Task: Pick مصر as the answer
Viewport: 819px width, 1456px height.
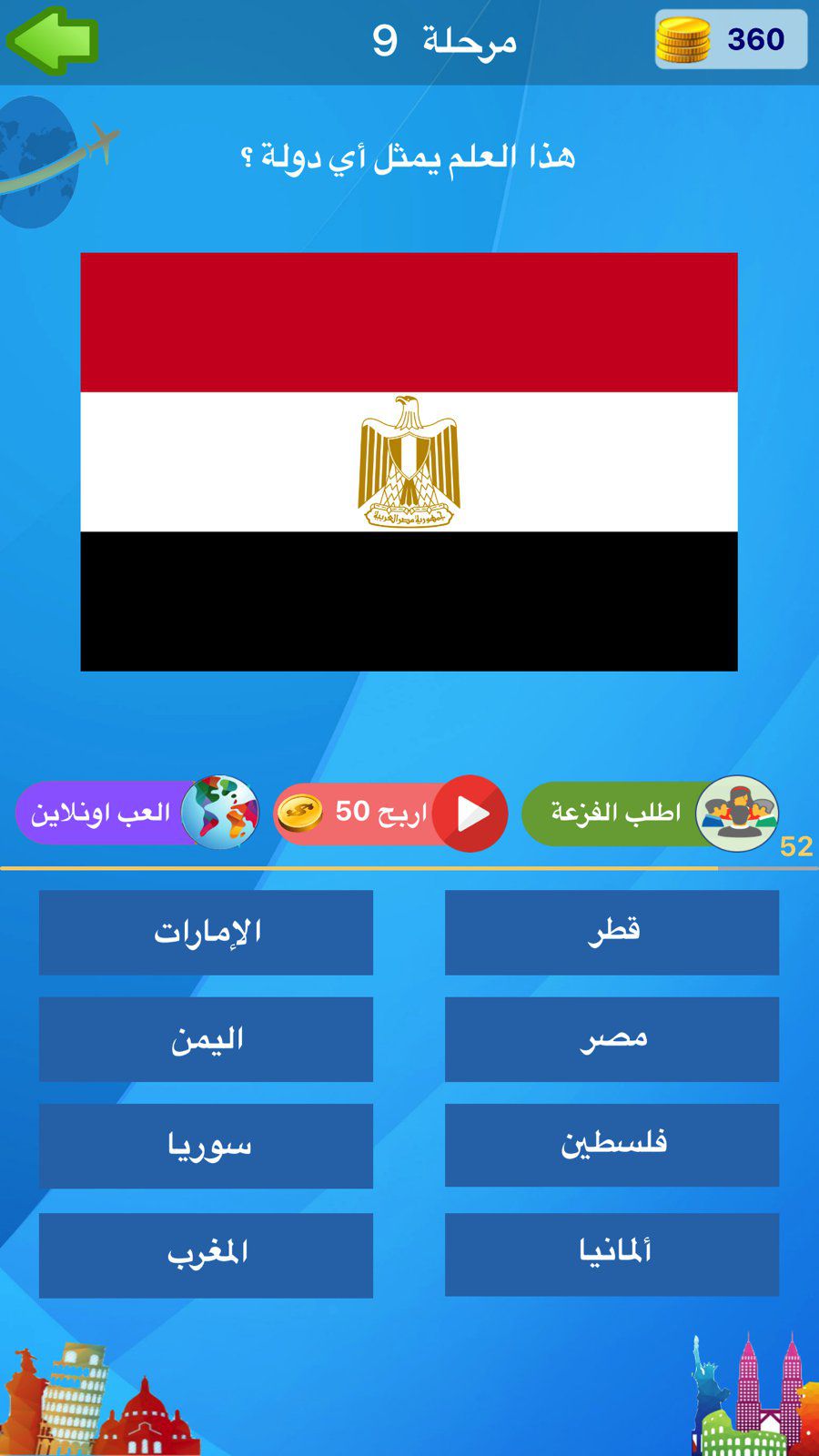Action: coord(612,1039)
